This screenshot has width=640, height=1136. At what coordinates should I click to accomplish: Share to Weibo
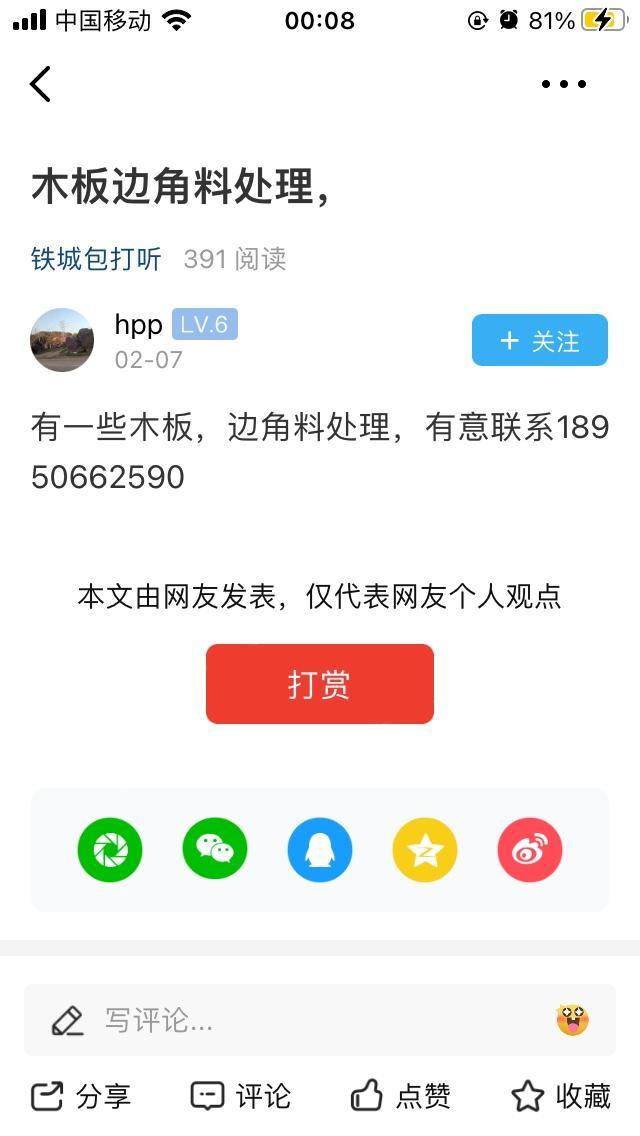[x=530, y=850]
